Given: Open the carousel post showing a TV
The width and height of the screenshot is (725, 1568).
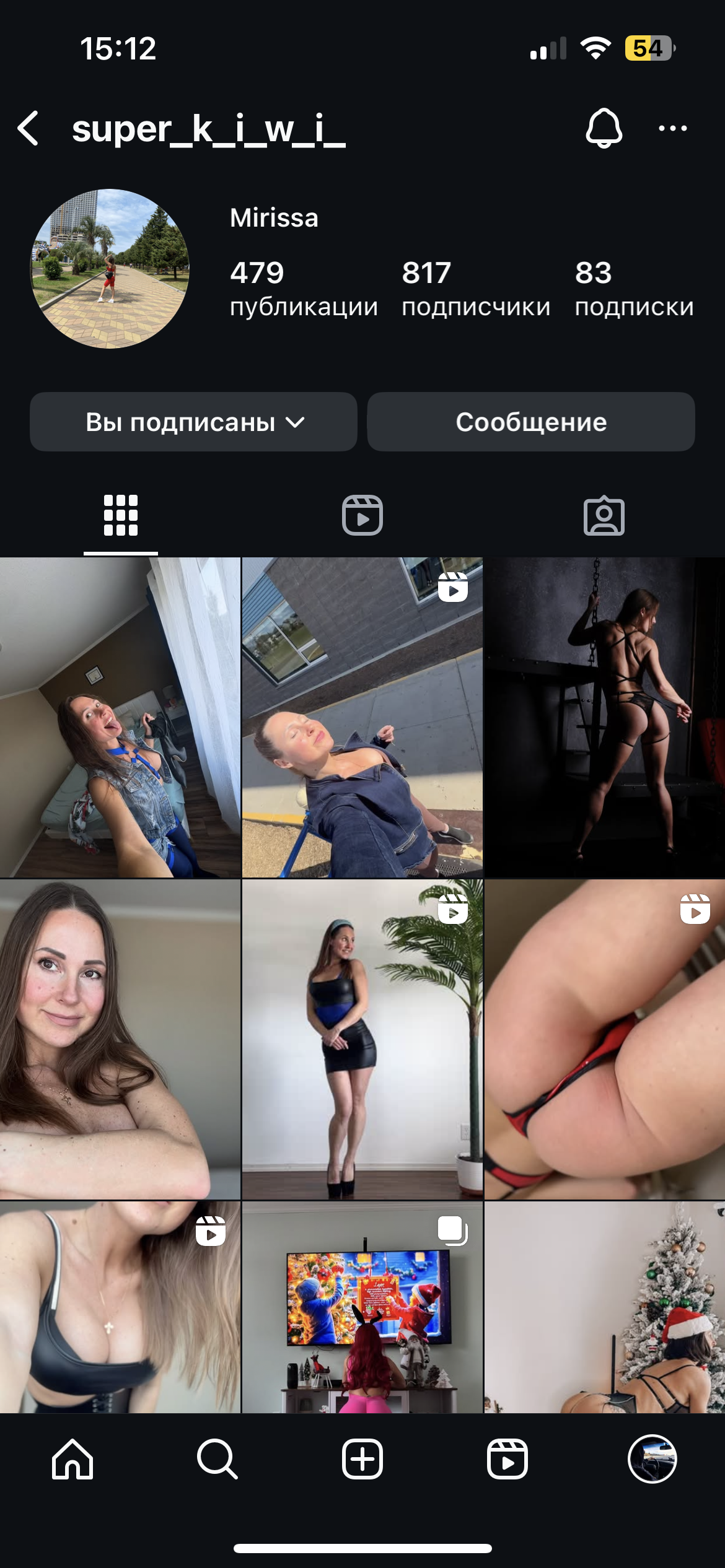Looking at the screenshot, I should coord(362,1307).
